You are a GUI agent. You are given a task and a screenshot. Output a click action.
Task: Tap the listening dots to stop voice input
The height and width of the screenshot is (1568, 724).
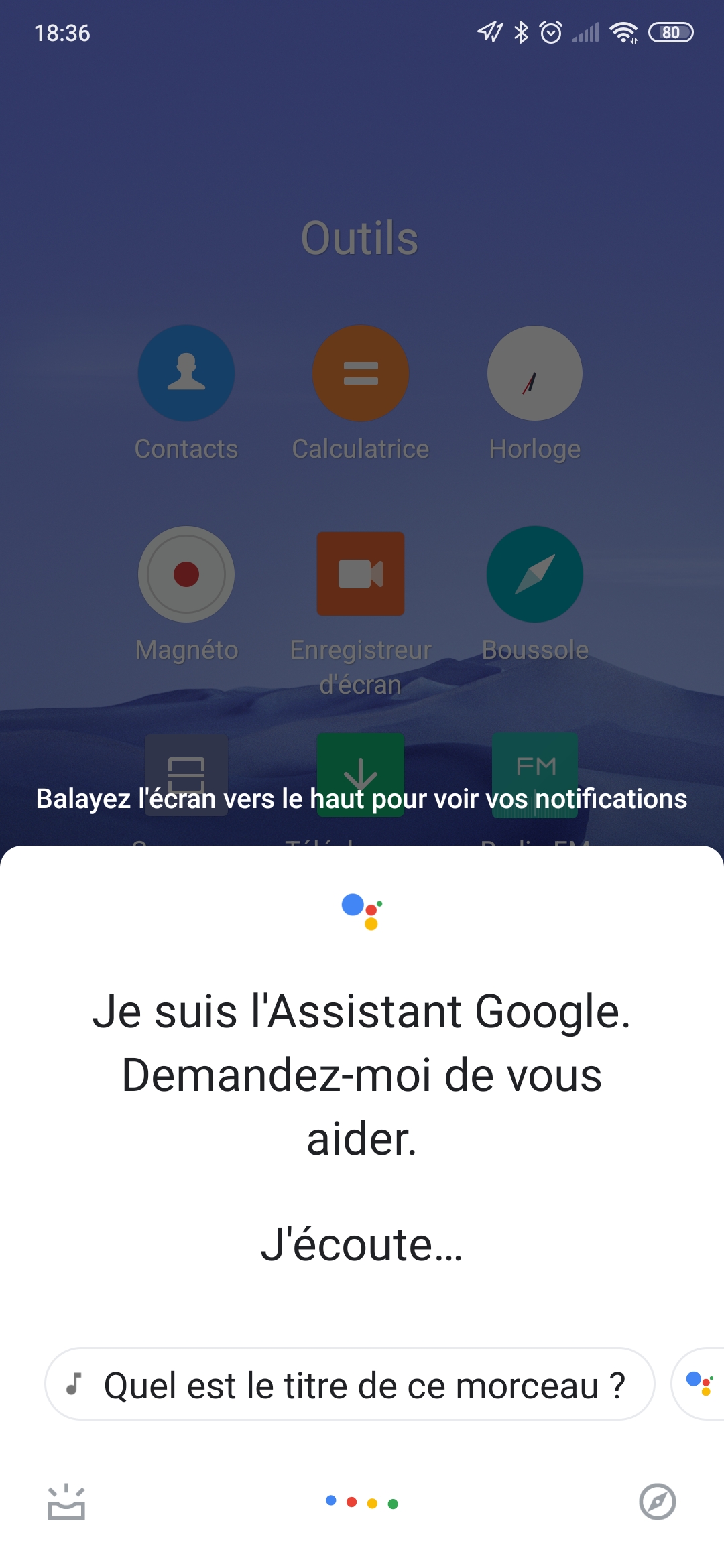362,1502
